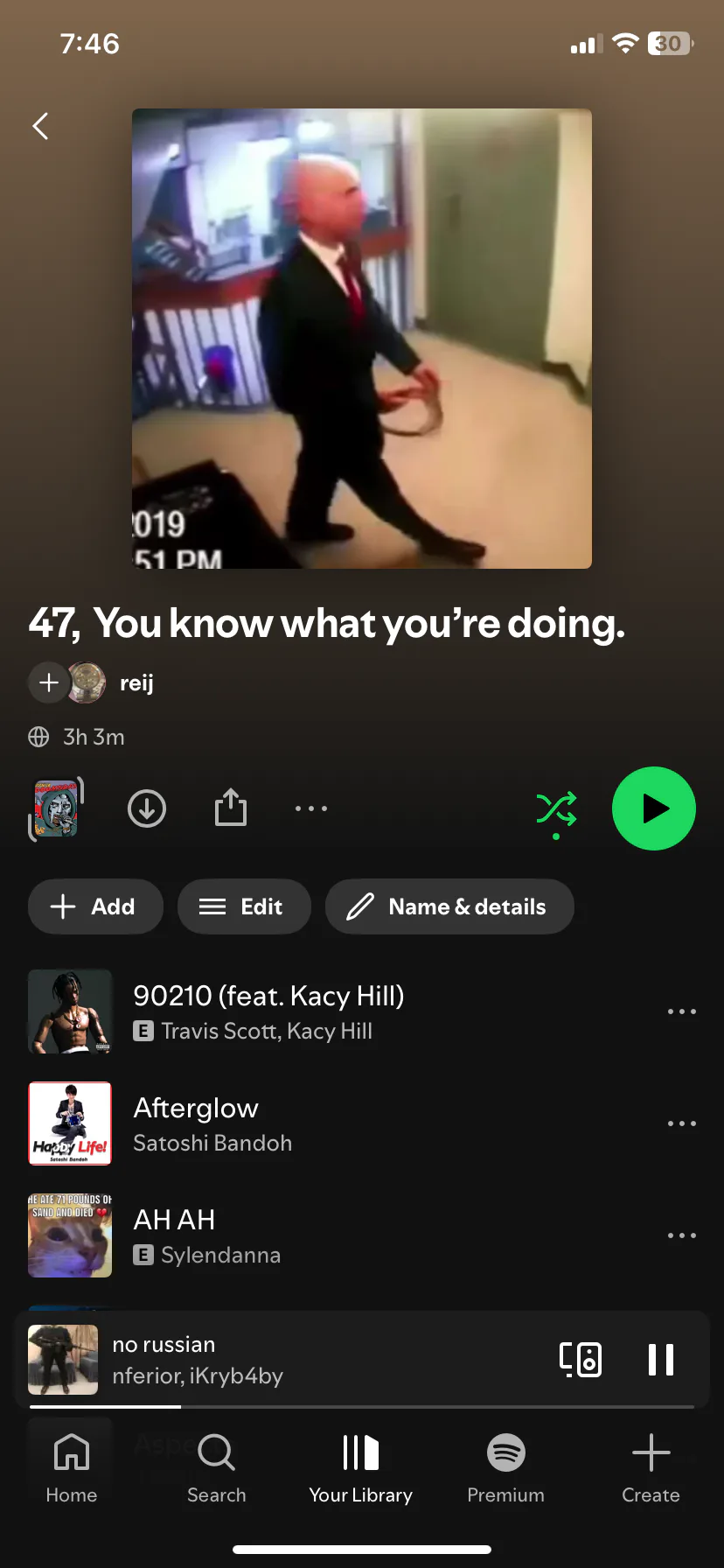Toggle shuffle mode
This screenshot has height=1568, width=724.
[x=556, y=810]
